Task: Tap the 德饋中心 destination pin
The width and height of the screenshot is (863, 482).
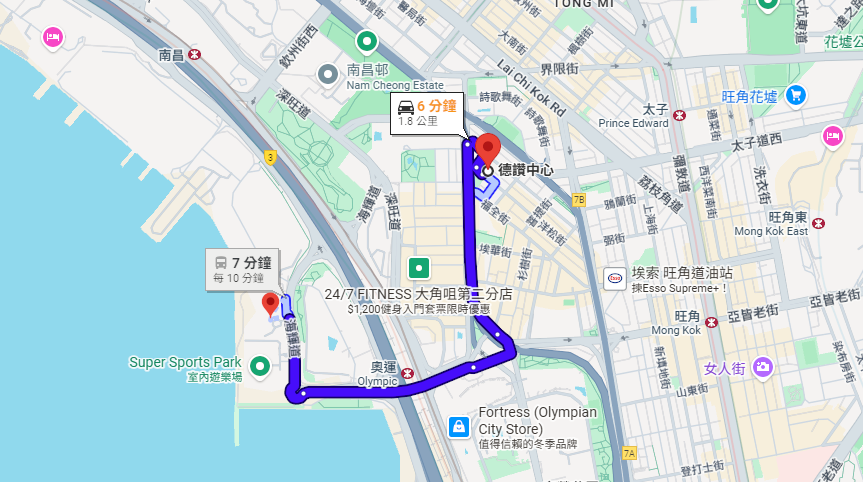Action: click(x=487, y=150)
